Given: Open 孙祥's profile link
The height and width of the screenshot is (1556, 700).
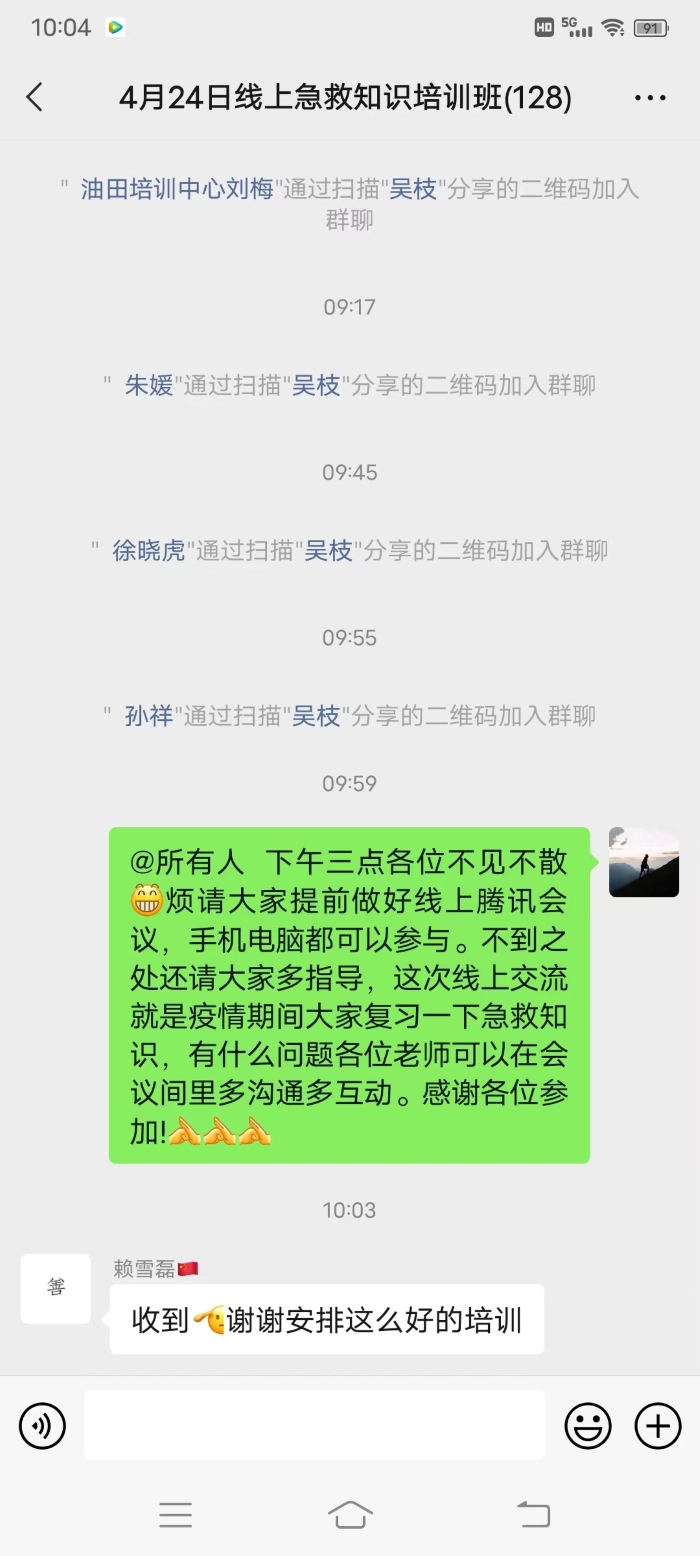Looking at the screenshot, I should [149, 716].
